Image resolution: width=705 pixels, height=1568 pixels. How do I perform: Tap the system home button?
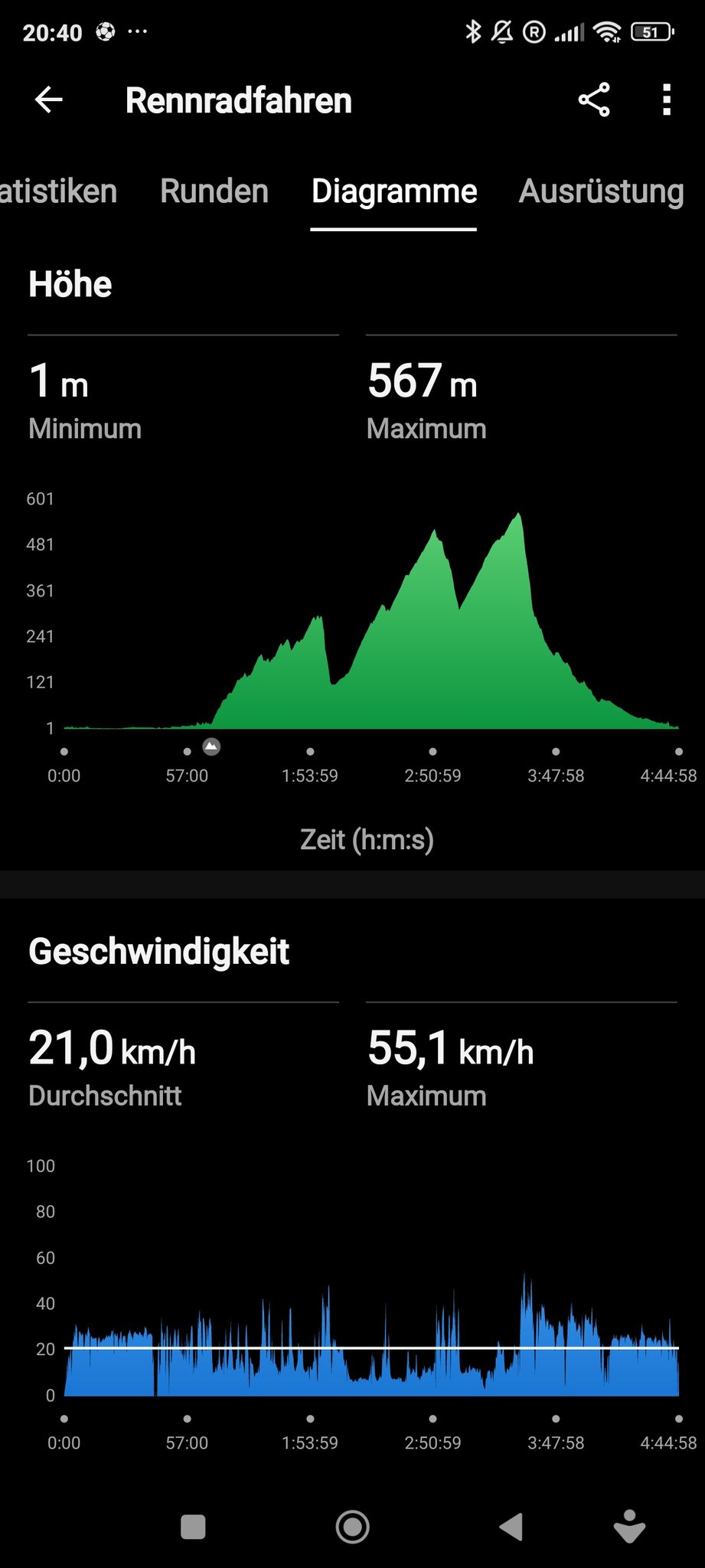353,1526
